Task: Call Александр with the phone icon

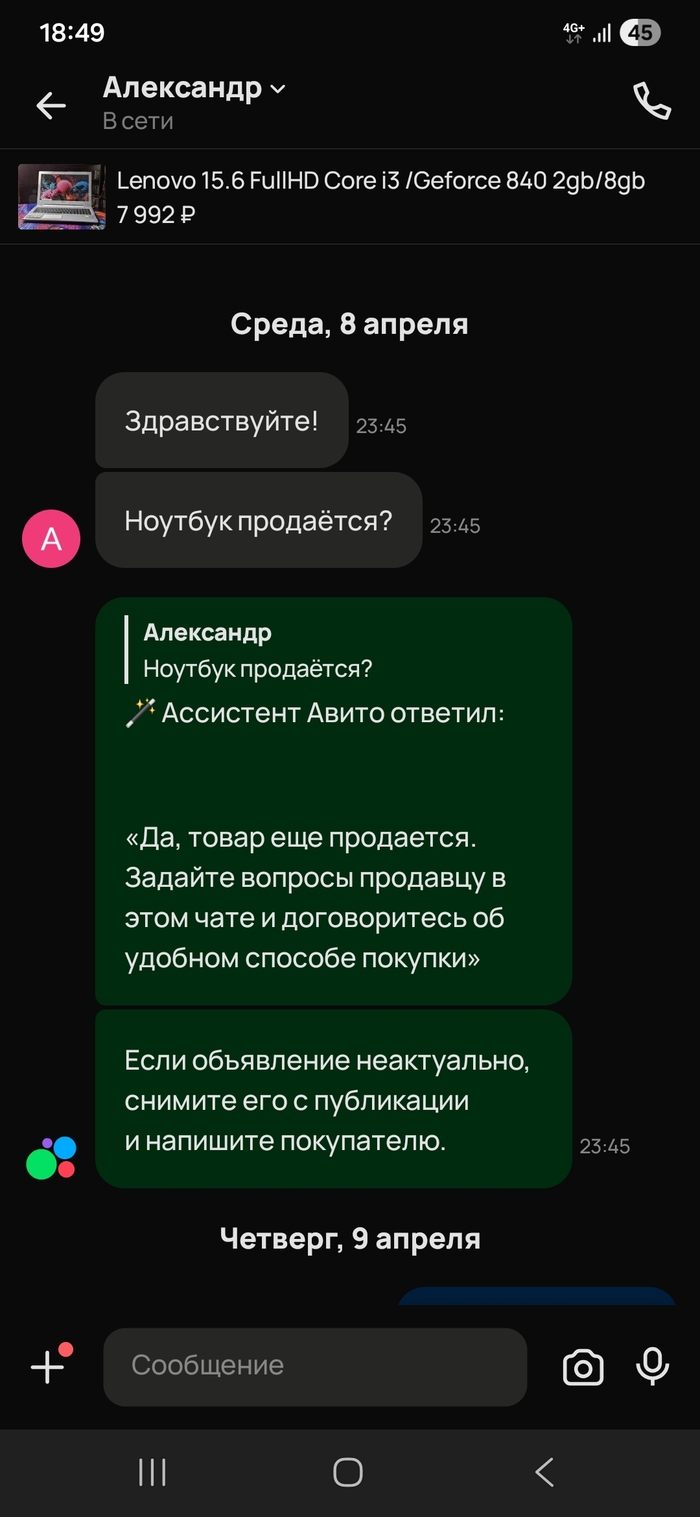Action: pyautogui.click(x=651, y=102)
